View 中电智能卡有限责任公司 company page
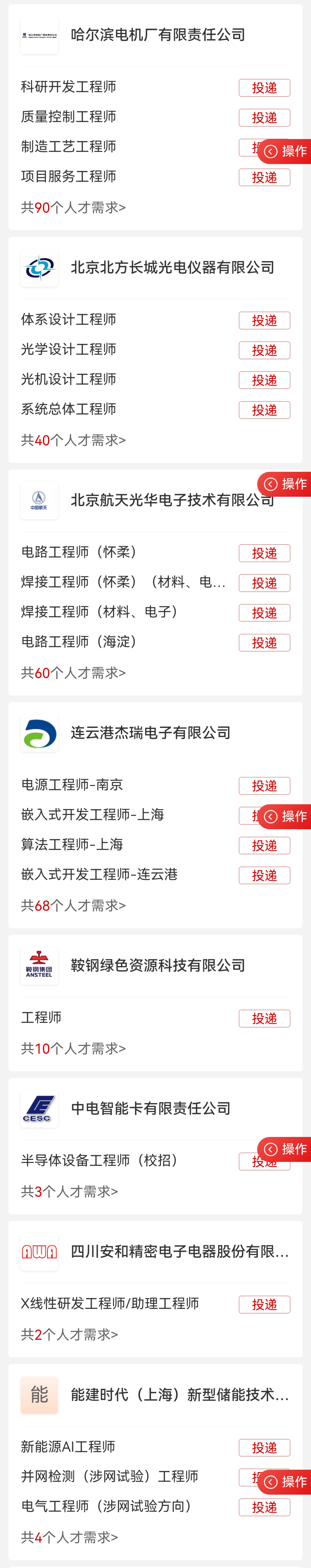The width and height of the screenshot is (311, 1568). [150, 1108]
